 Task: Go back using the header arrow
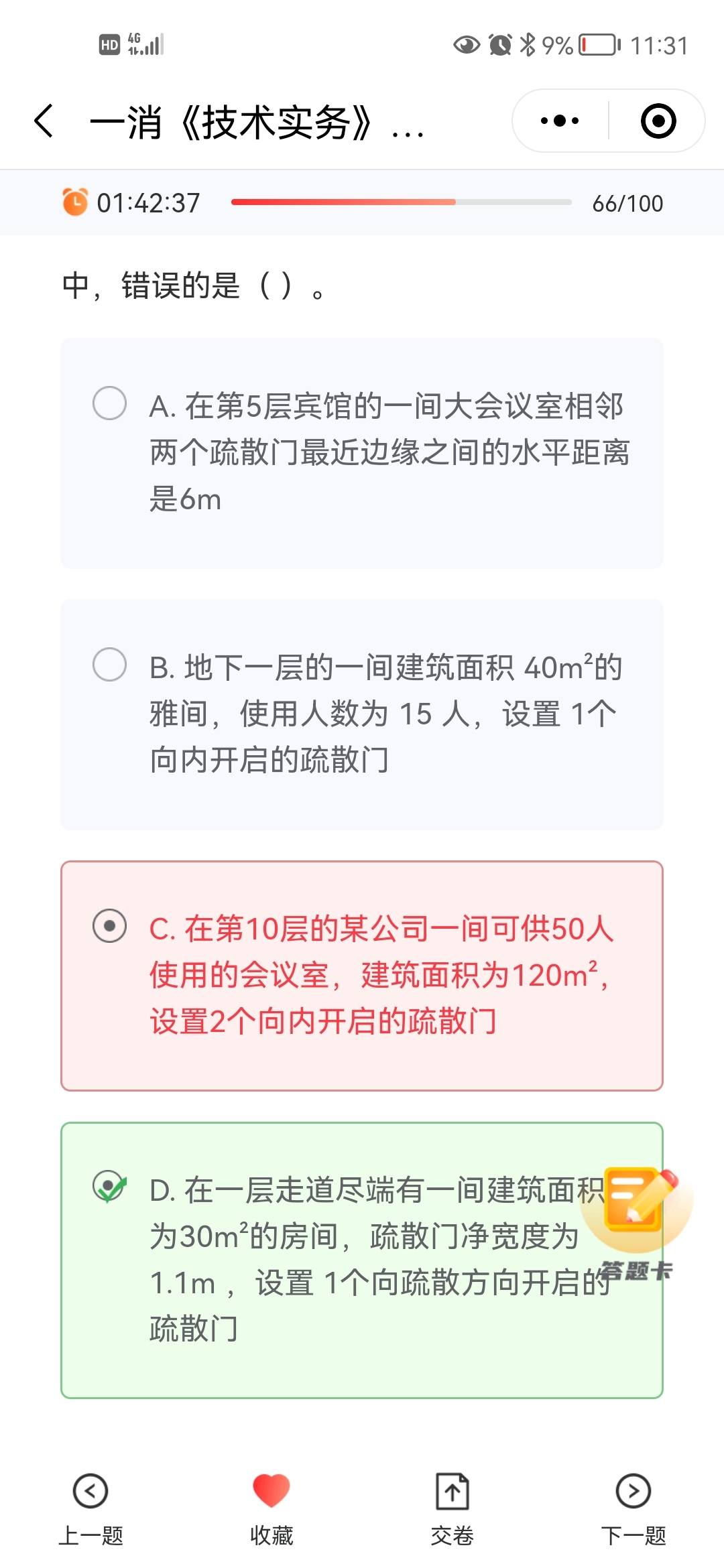[44, 121]
